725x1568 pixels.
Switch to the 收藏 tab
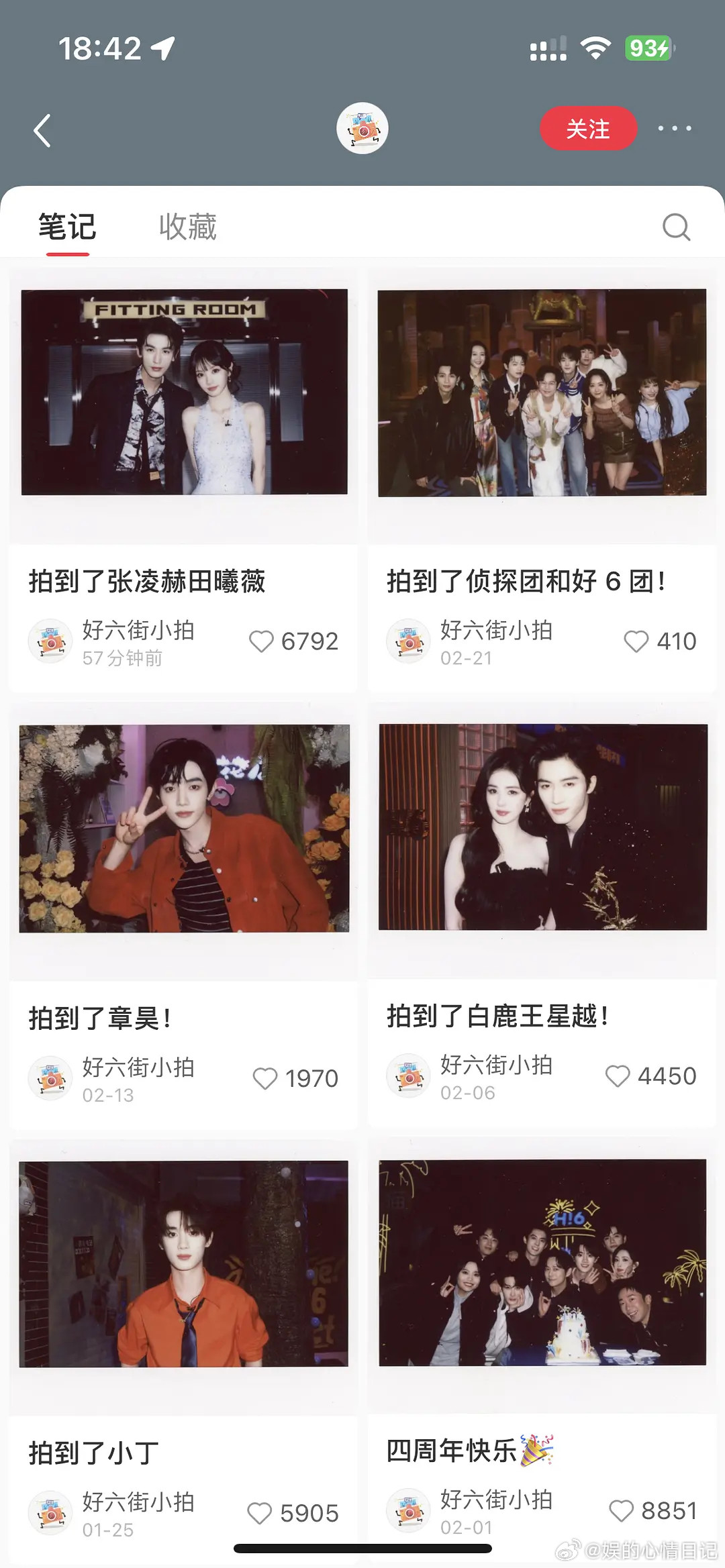(x=188, y=227)
